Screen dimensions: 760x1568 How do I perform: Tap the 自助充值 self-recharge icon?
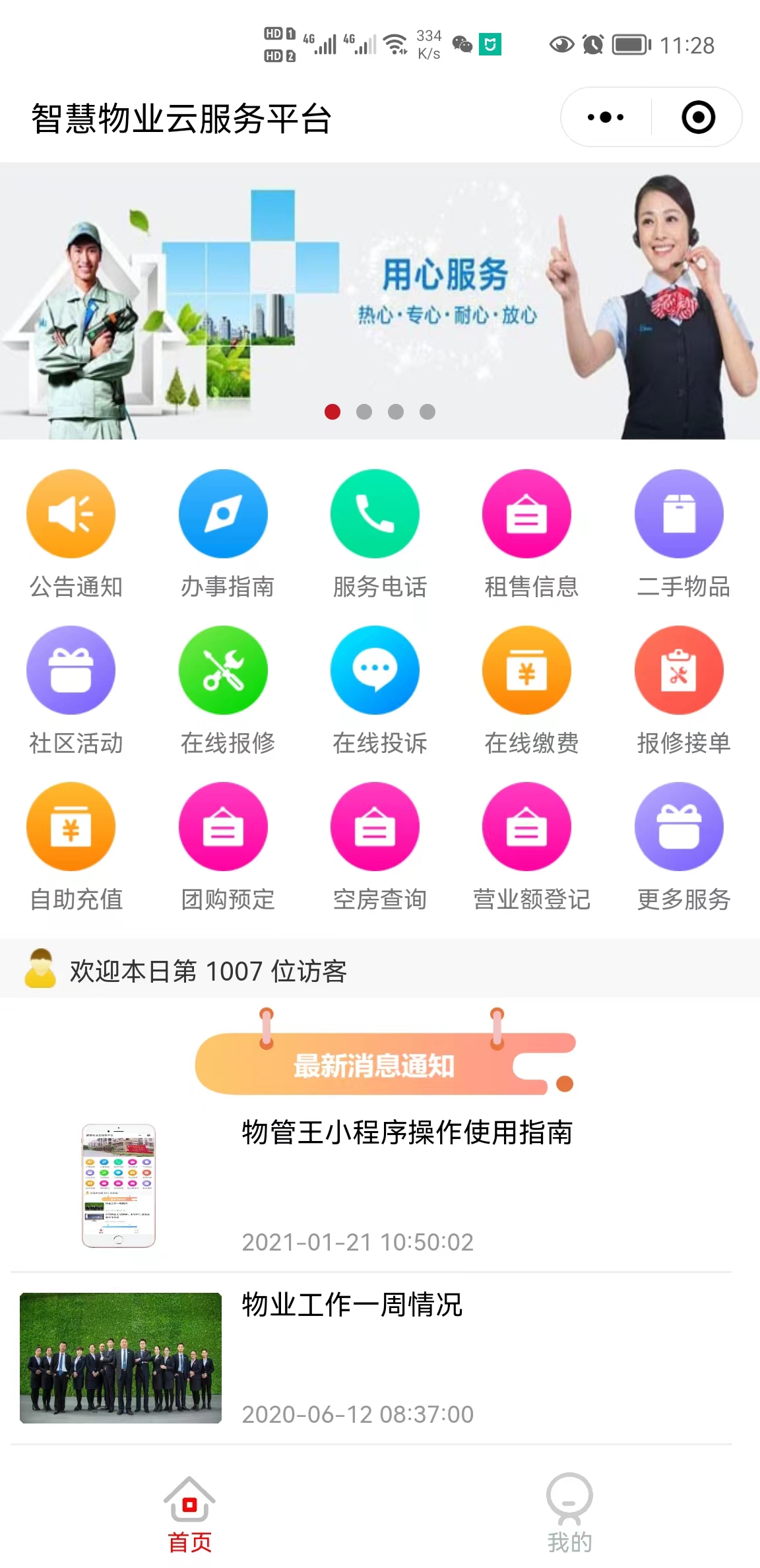(71, 826)
